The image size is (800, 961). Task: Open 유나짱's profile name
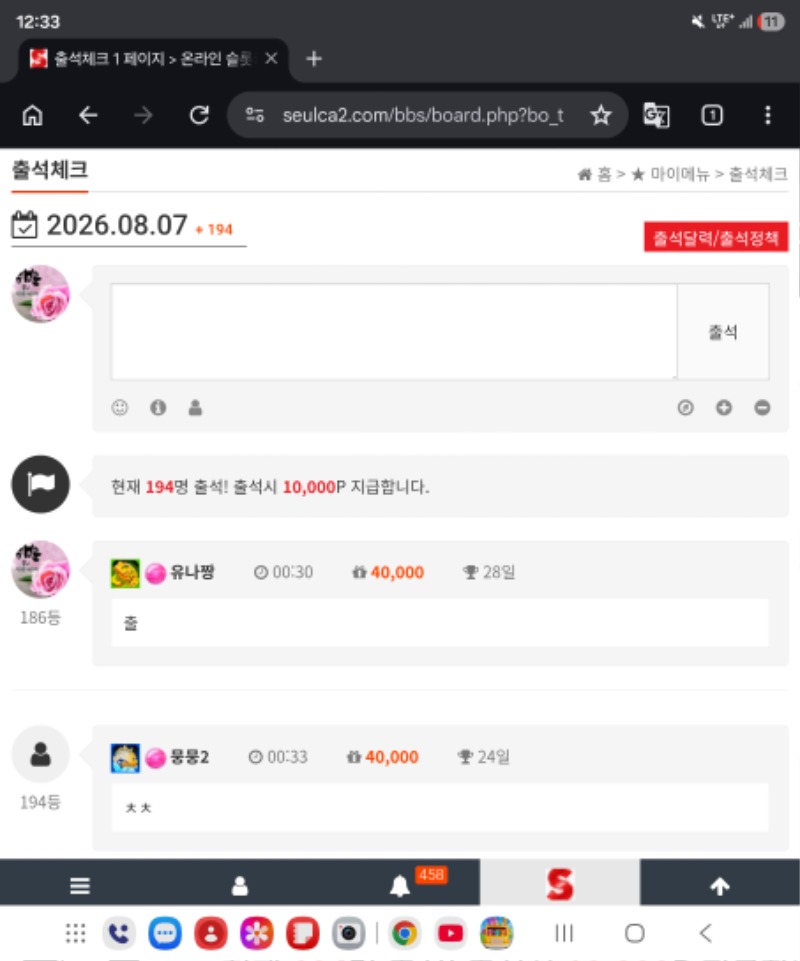(x=192, y=572)
